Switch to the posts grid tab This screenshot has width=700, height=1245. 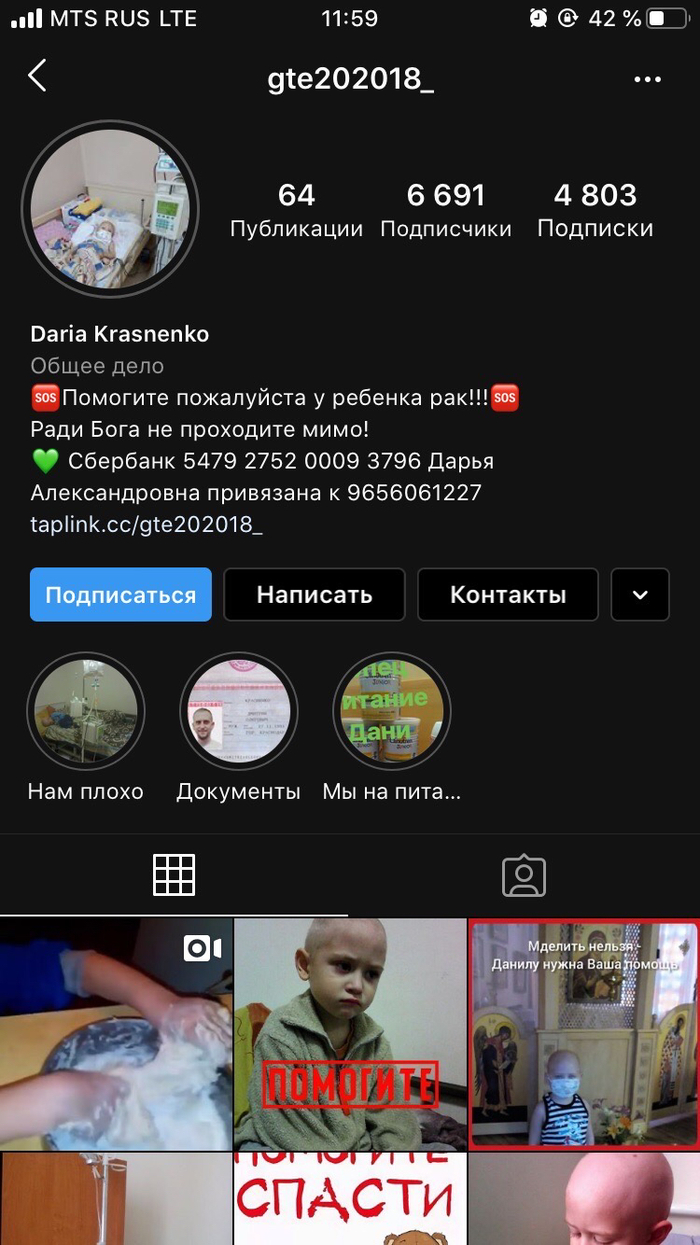tap(174, 875)
